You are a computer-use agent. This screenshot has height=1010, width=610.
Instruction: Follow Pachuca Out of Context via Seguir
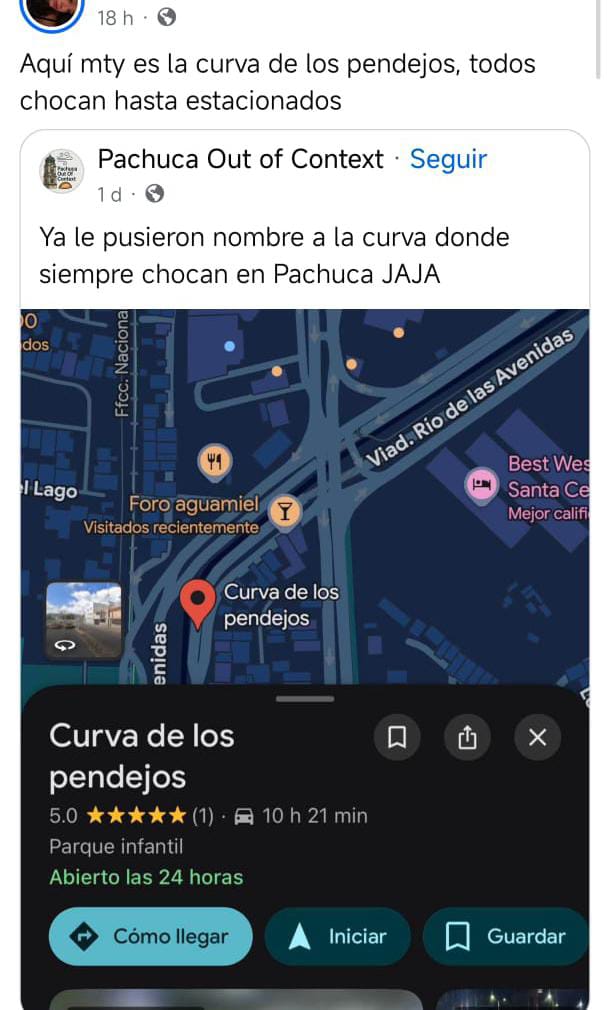click(448, 160)
